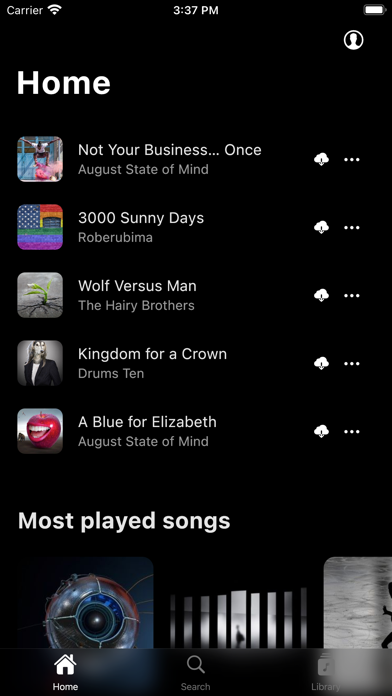Image resolution: width=392 pixels, height=696 pixels.
Task: Go to the Home tab
Action: click(65, 673)
